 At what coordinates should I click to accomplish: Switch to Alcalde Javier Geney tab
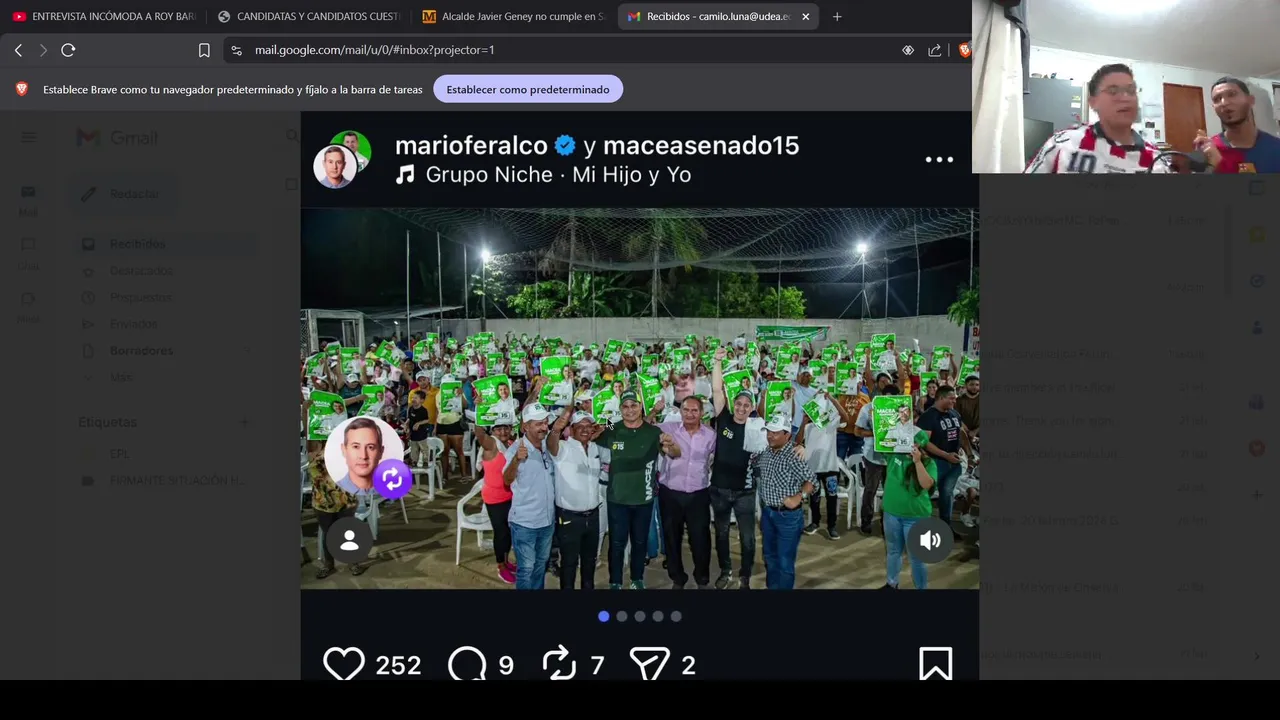tap(515, 16)
